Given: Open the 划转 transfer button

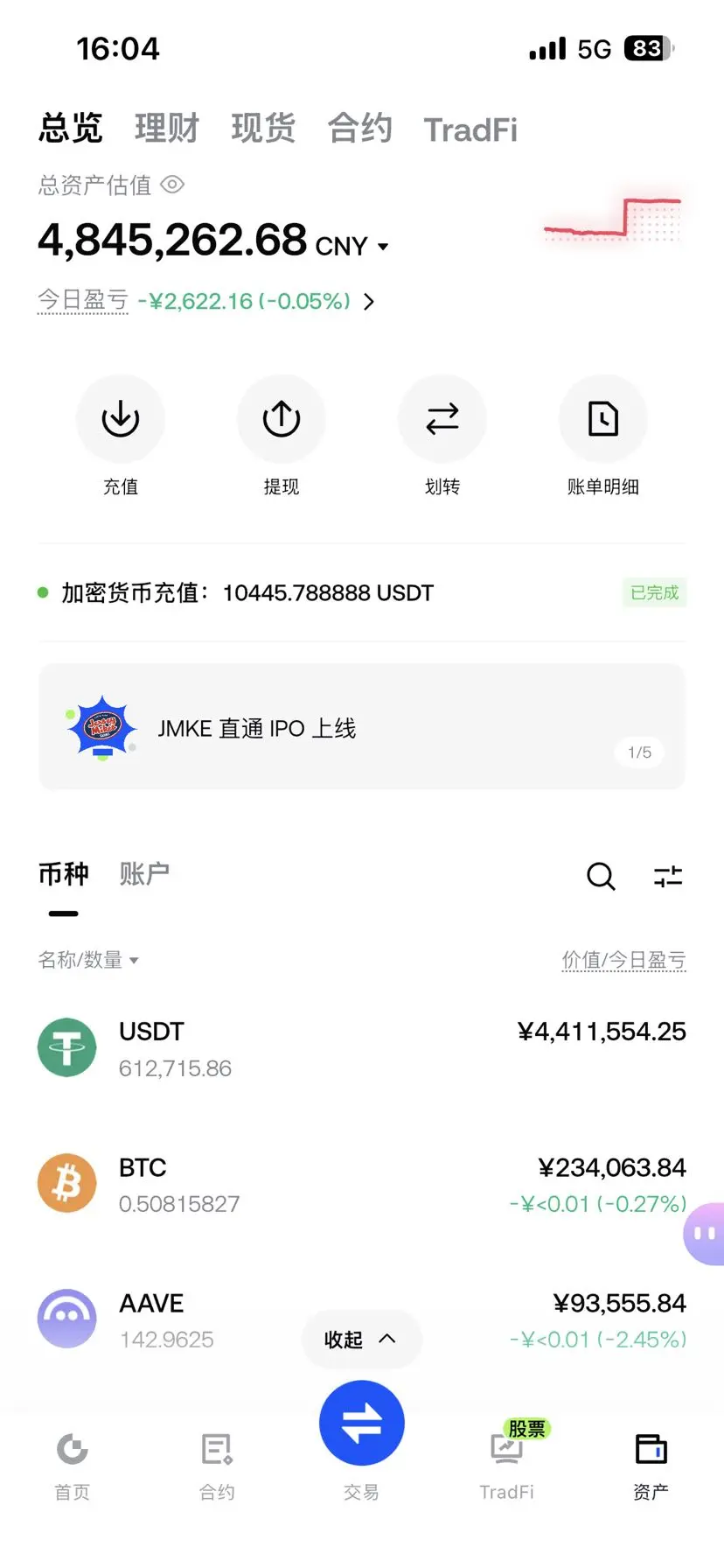Looking at the screenshot, I should [x=442, y=437].
